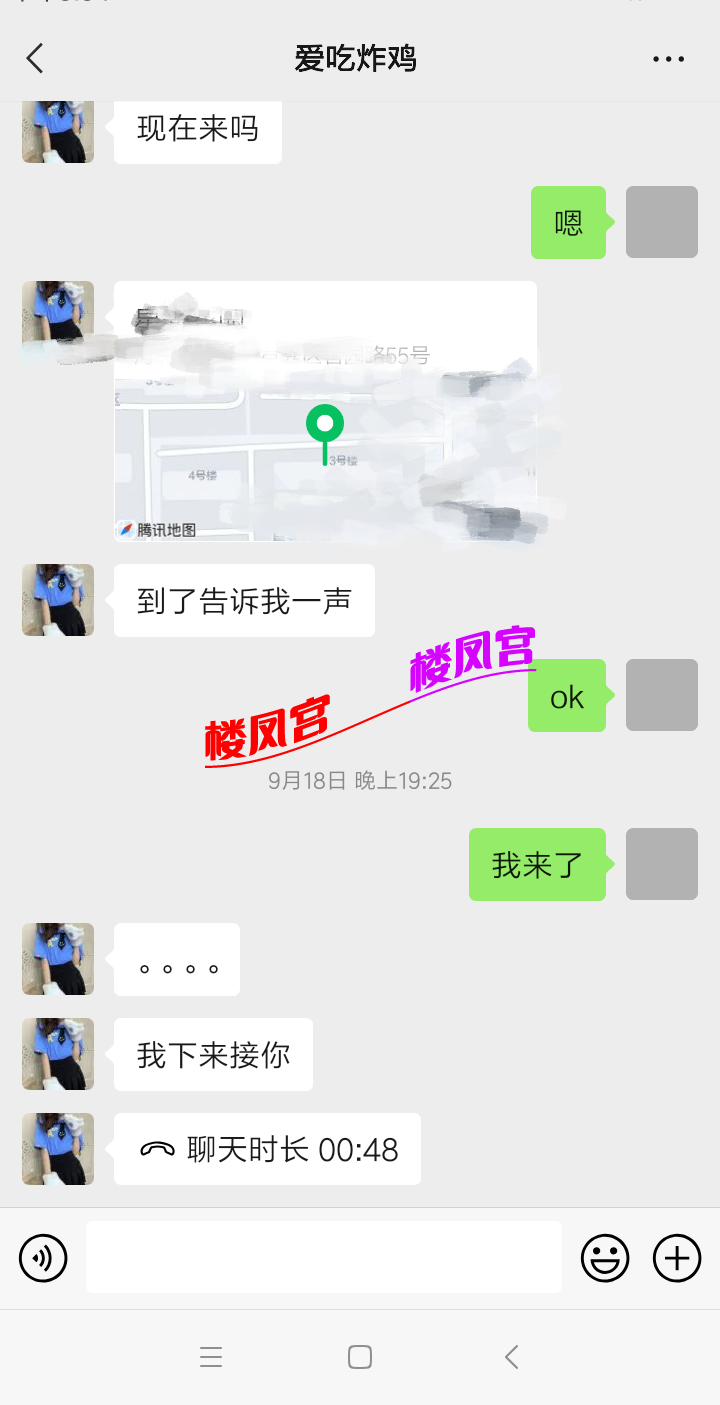Screen dimensions: 720x1405
Task: Tap the Android recents button
Action: point(211,1357)
